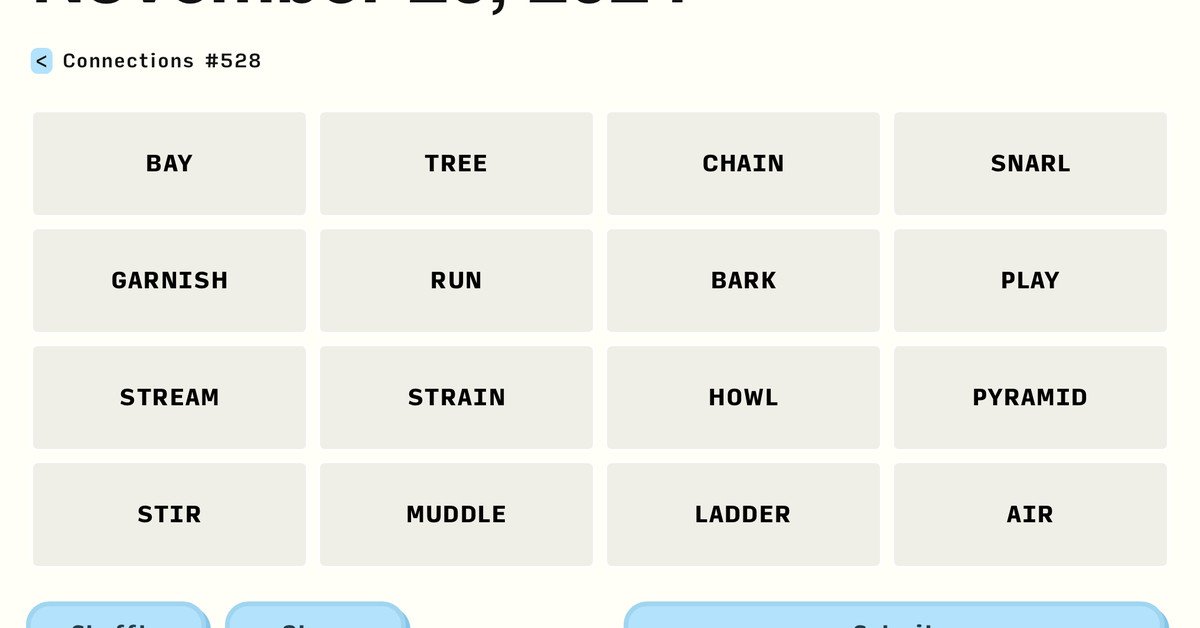Pick the BARK word tile
This screenshot has height=628, width=1200.
tap(743, 280)
